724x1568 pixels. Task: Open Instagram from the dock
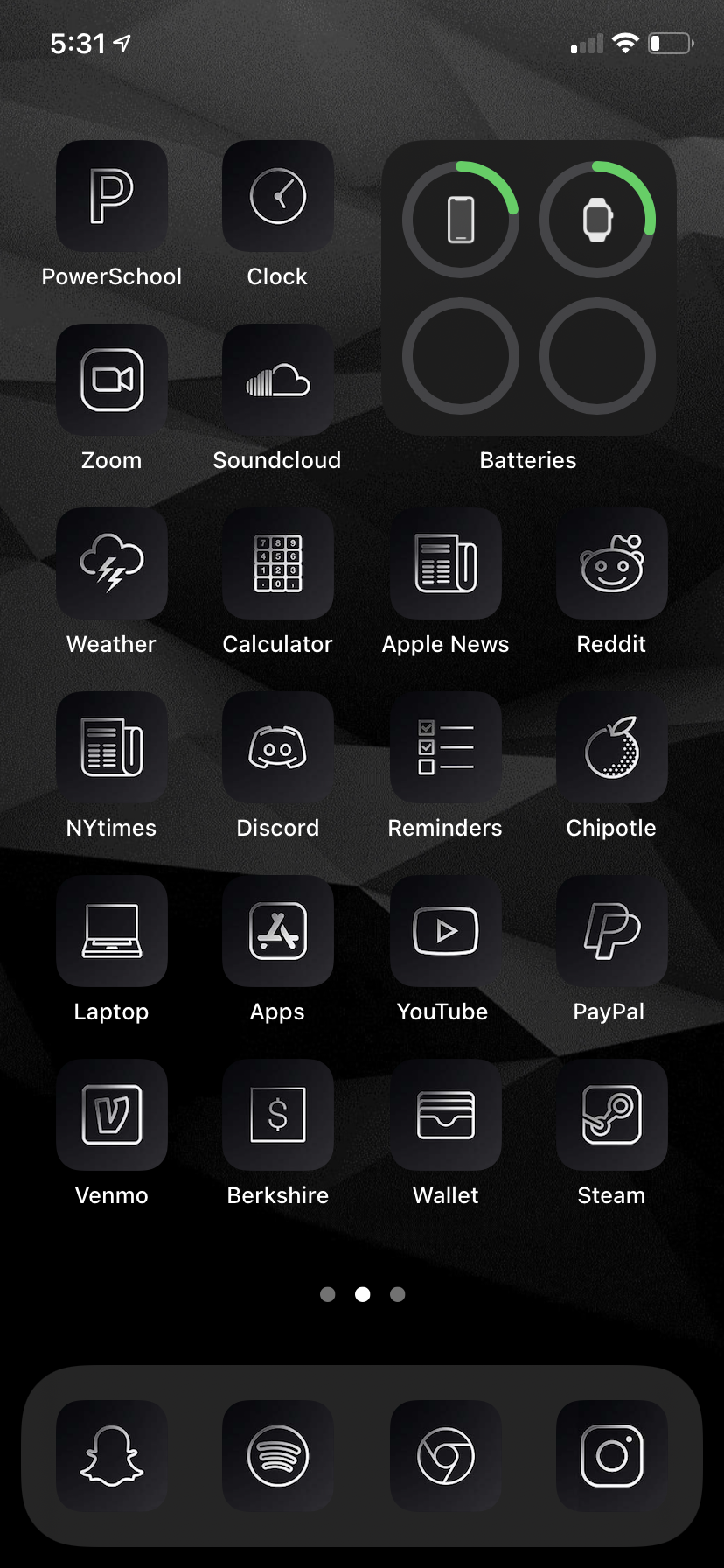pyautogui.click(x=612, y=1456)
